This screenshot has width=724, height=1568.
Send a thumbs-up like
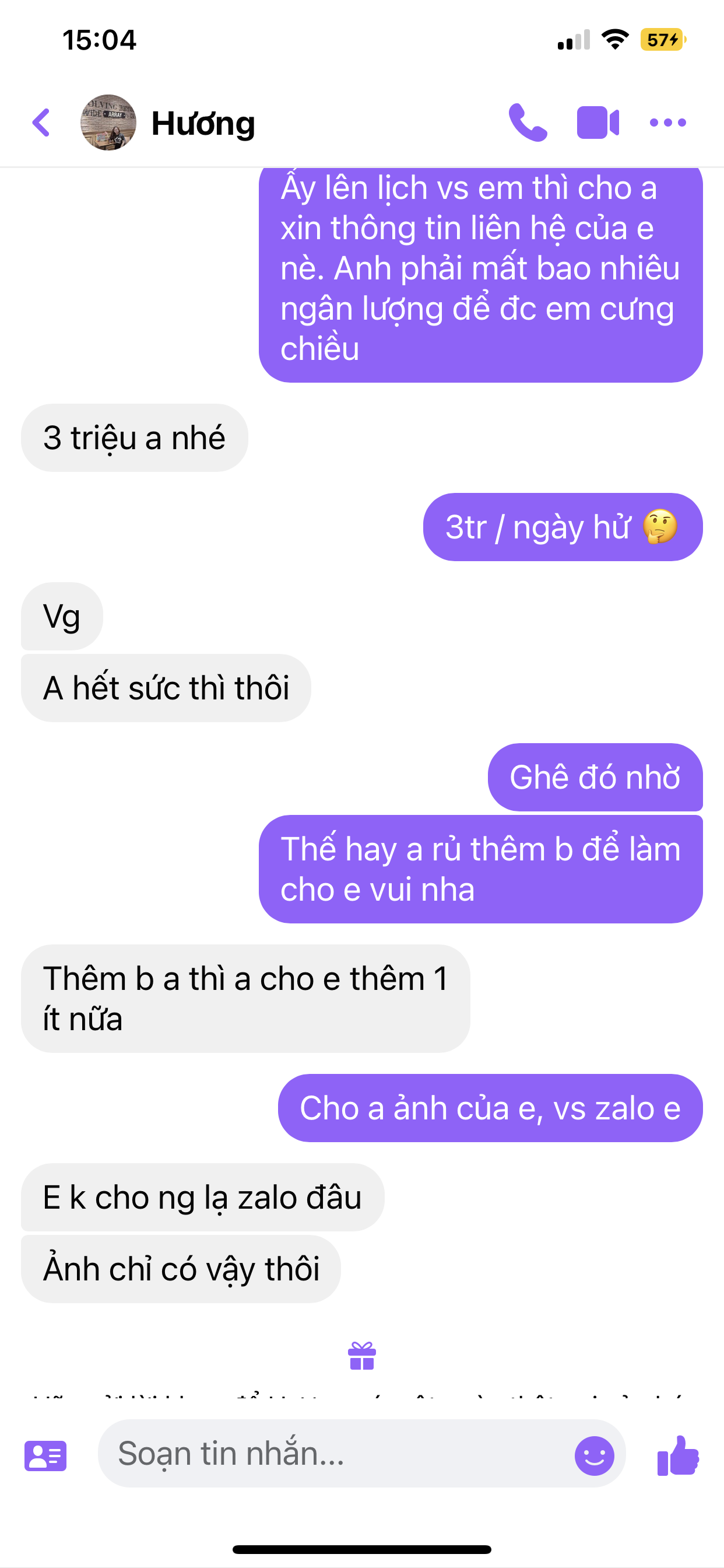[678, 1455]
